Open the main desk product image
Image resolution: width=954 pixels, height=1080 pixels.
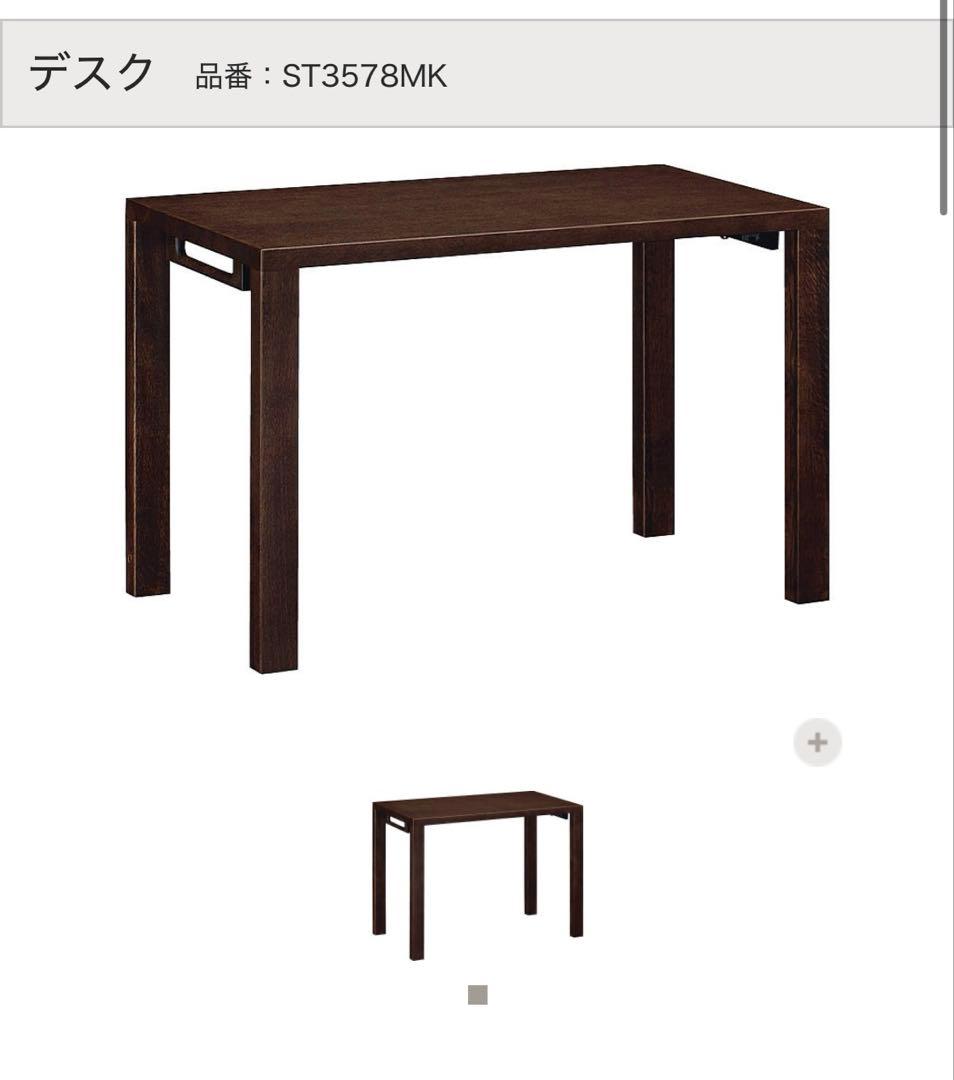click(x=477, y=418)
